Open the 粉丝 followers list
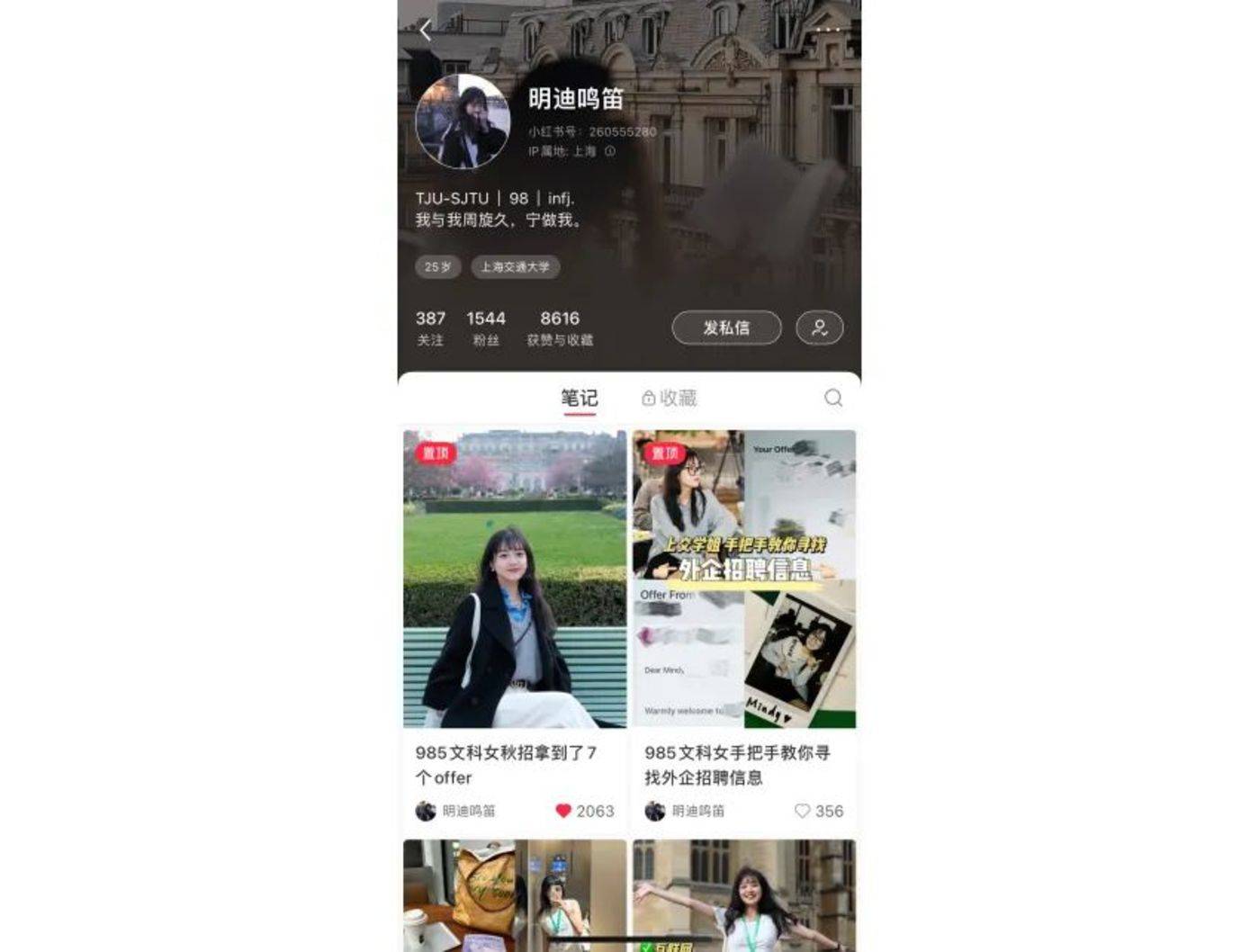The width and height of the screenshot is (1259, 952). [485, 328]
